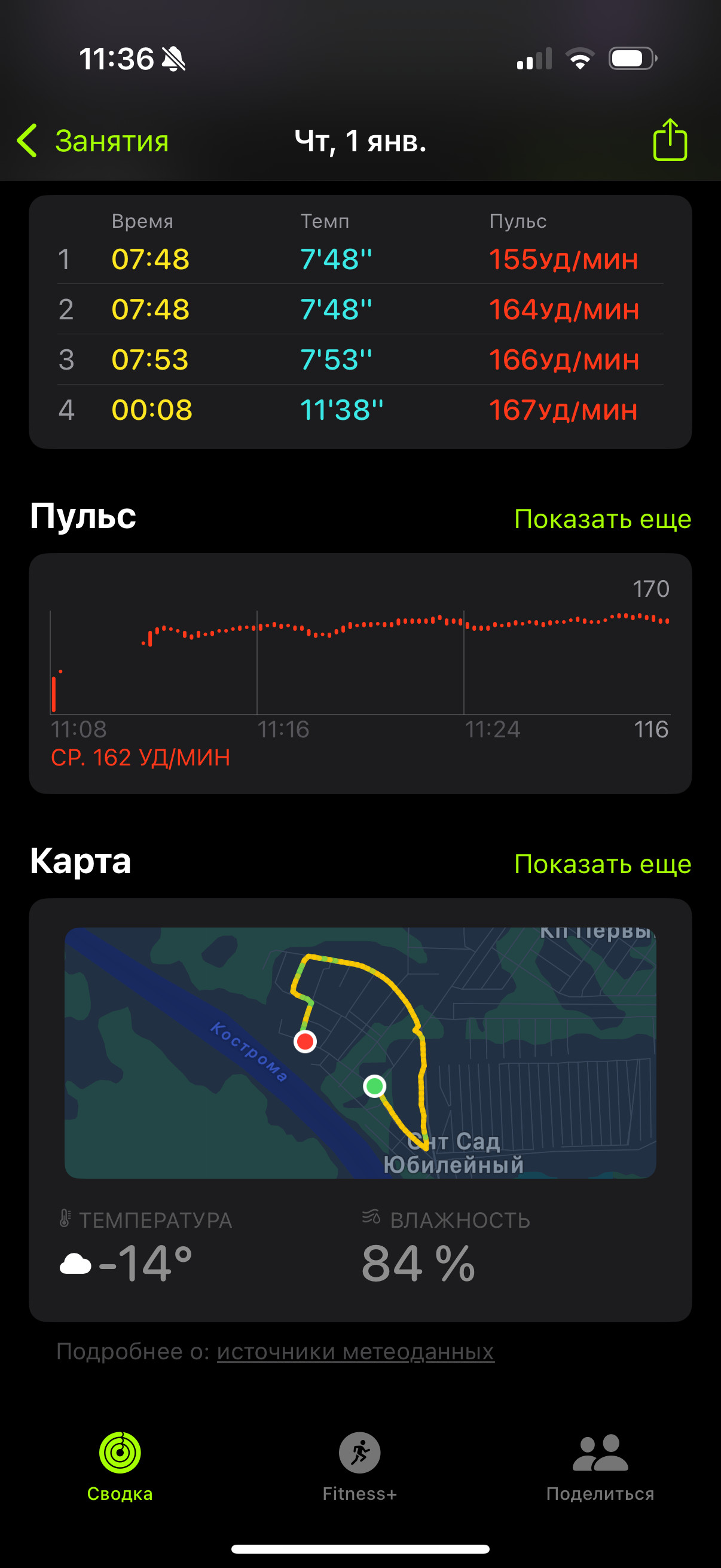Go back to Занятия list
Screen dimensions: 721x1568
[x=93, y=141]
